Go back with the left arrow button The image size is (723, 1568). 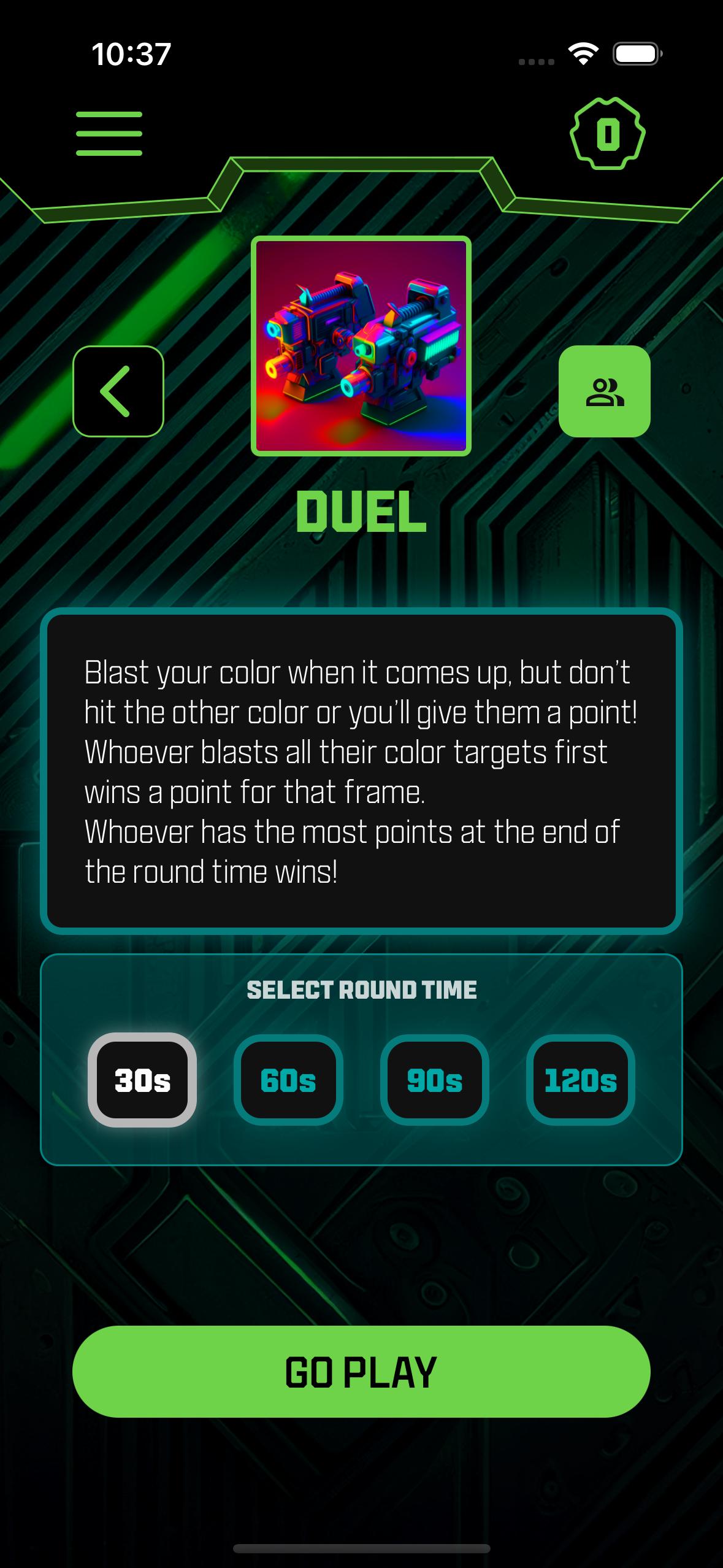tap(118, 391)
